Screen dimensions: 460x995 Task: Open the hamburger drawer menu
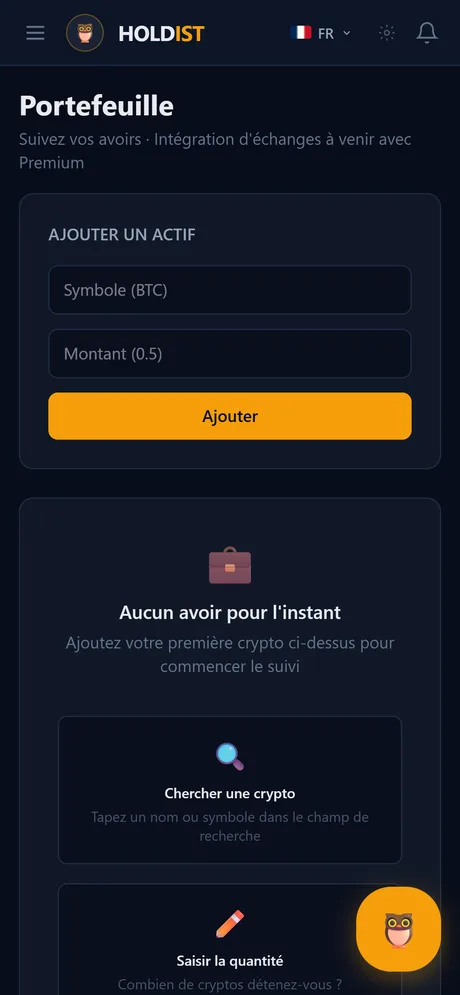click(x=36, y=33)
